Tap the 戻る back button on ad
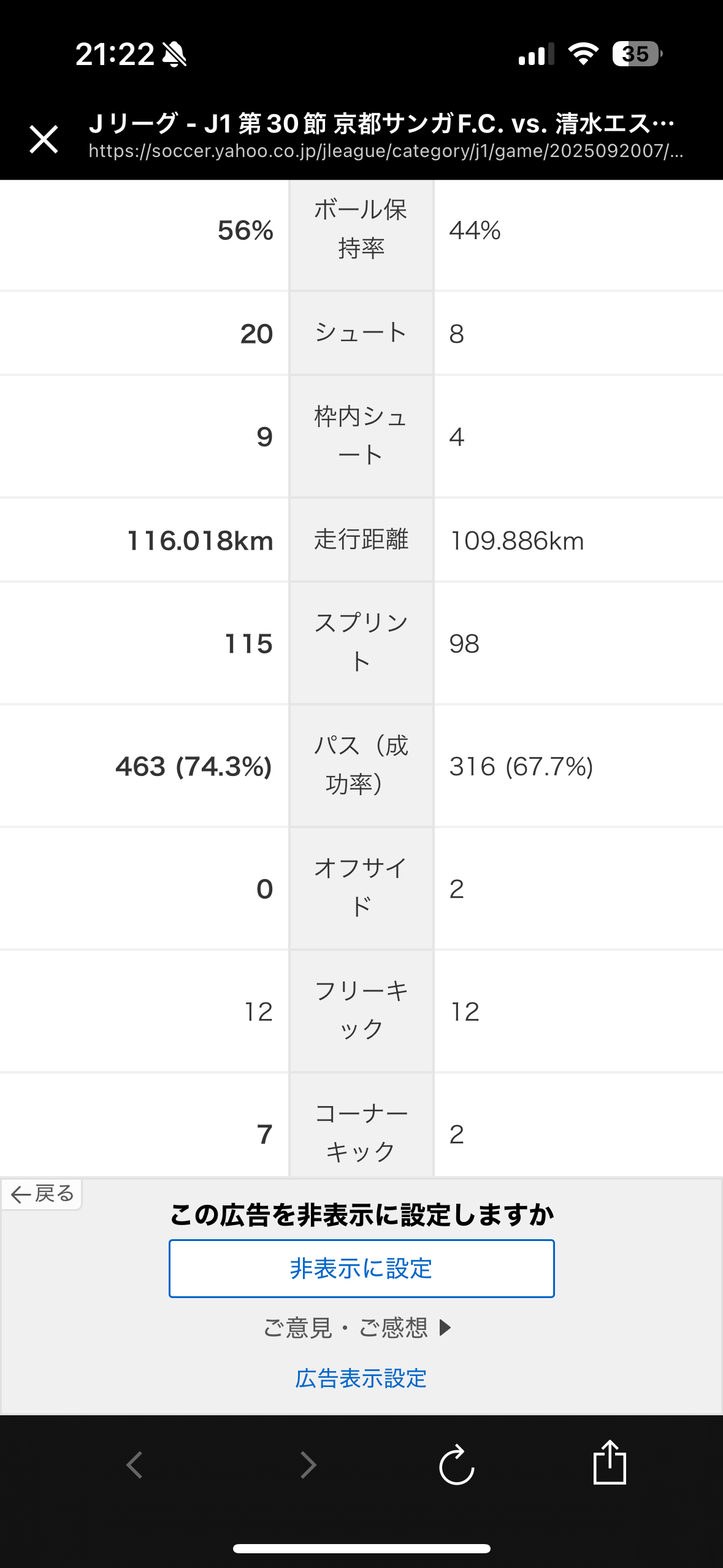This screenshot has width=723, height=1568. coord(42,1194)
